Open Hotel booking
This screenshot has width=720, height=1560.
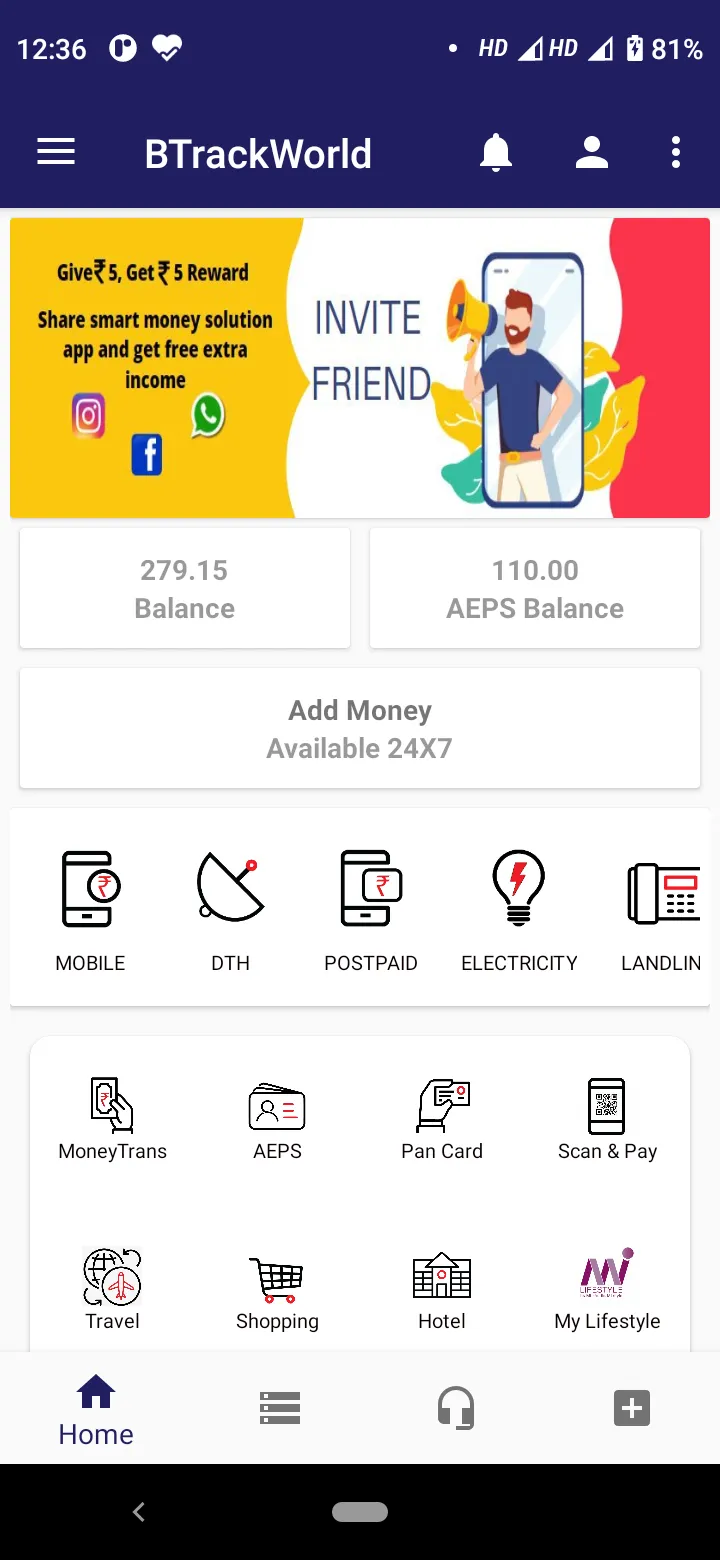(x=442, y=1288)
